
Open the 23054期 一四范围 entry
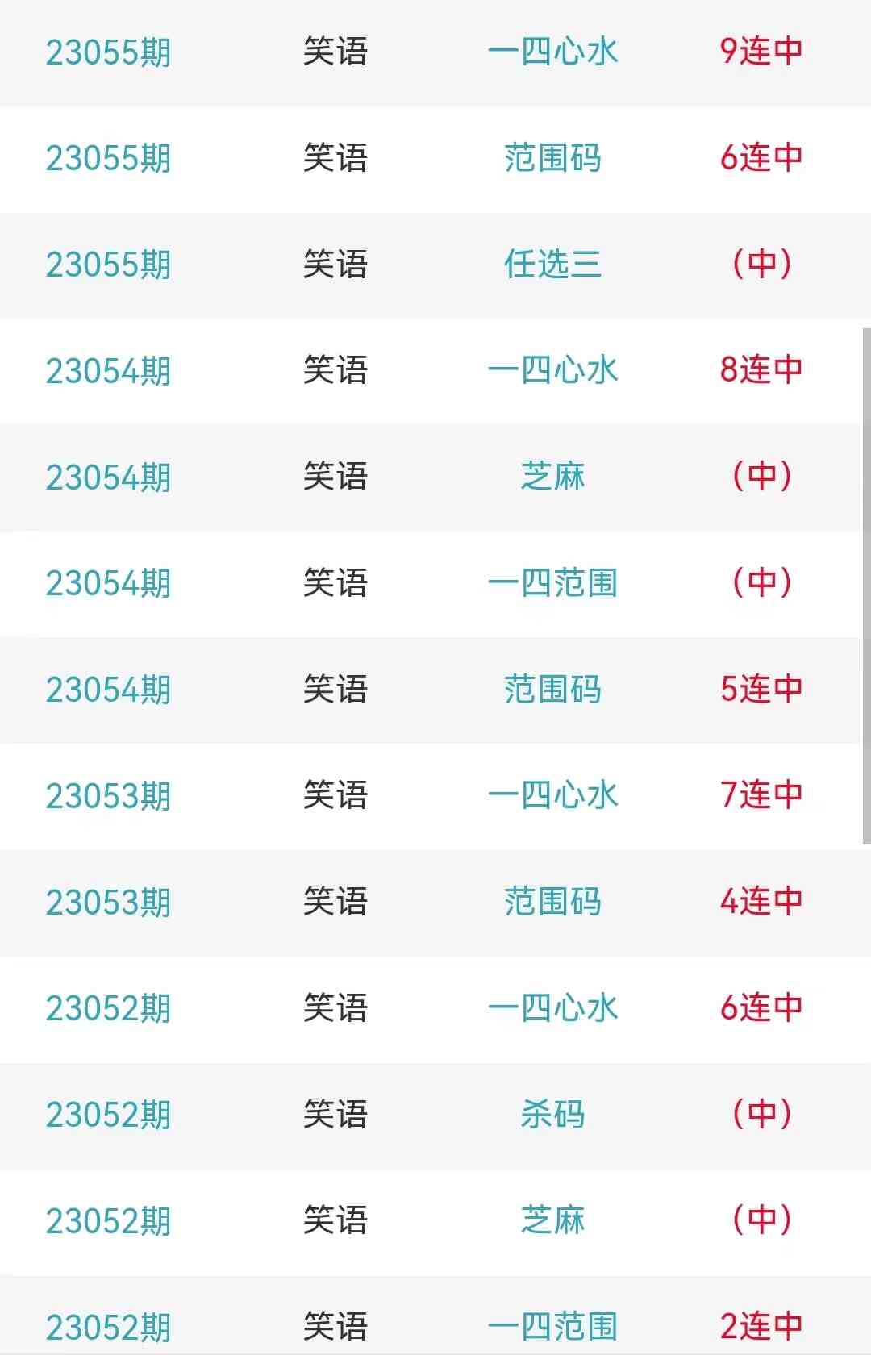tap(552, 583)
